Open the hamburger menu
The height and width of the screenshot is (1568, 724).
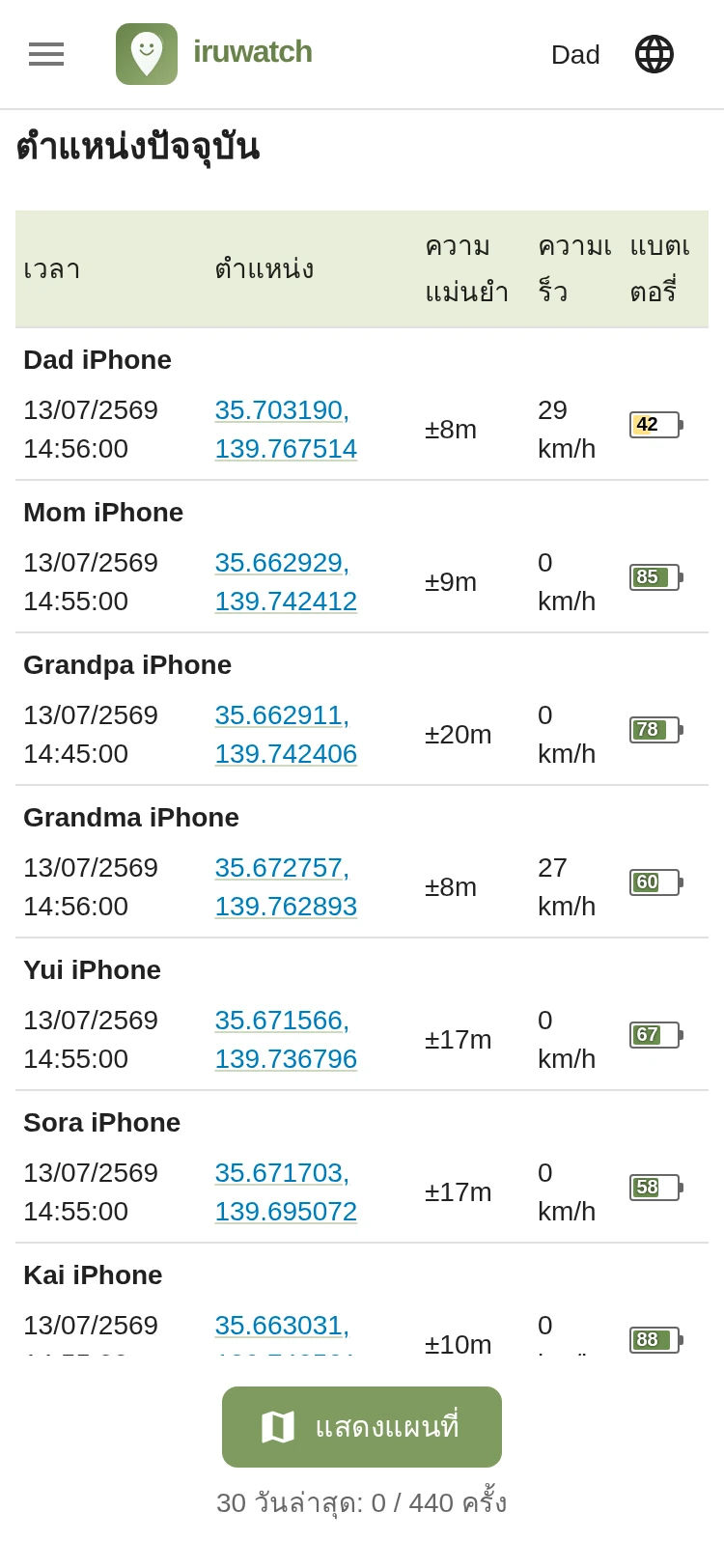[46, 54]
